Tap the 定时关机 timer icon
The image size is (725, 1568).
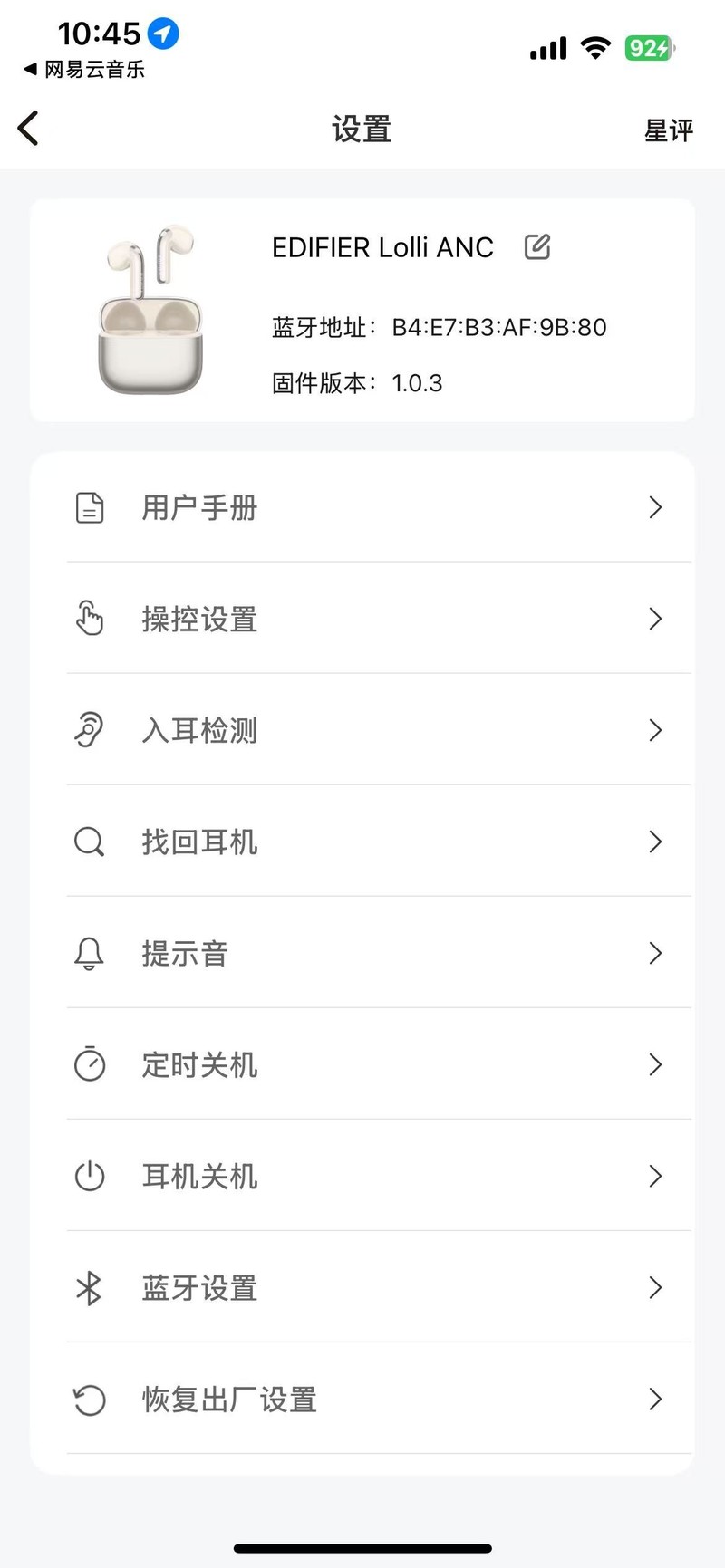pos(89,1064)
